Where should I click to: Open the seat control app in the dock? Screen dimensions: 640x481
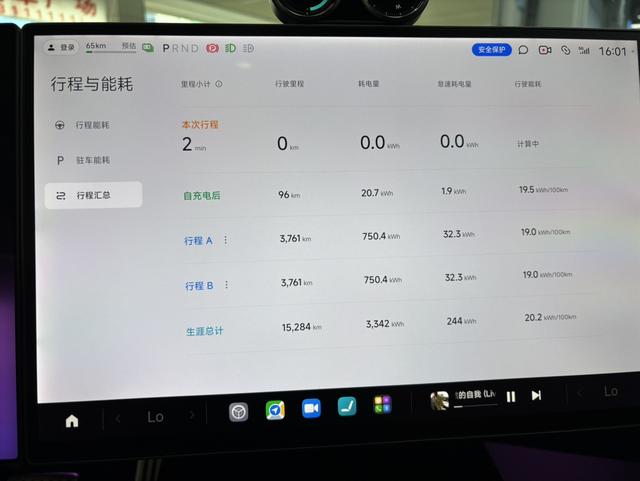pyautogui.click(x=347, y=406)
